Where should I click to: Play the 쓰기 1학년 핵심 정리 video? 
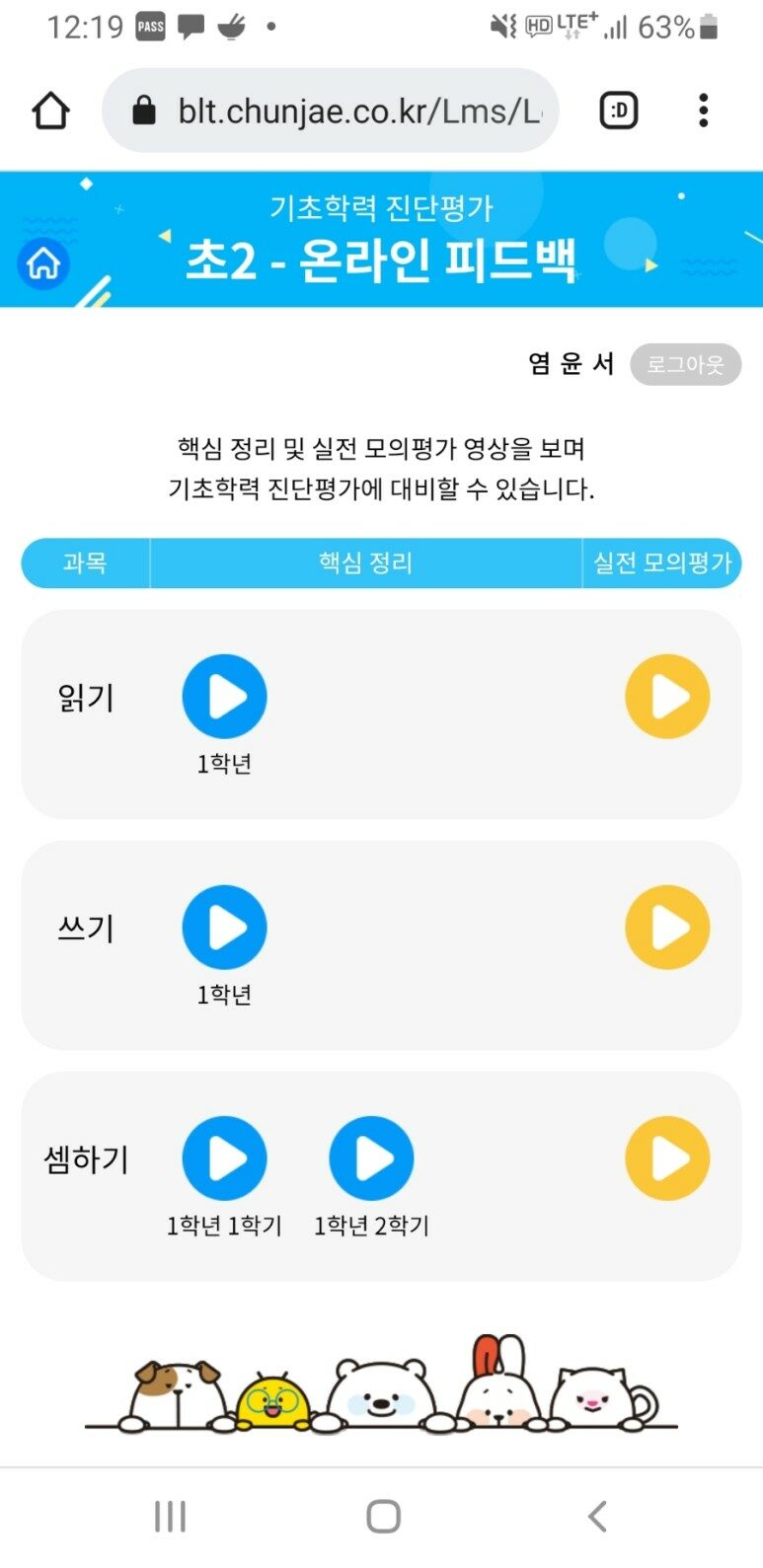(x=224, y=928)
